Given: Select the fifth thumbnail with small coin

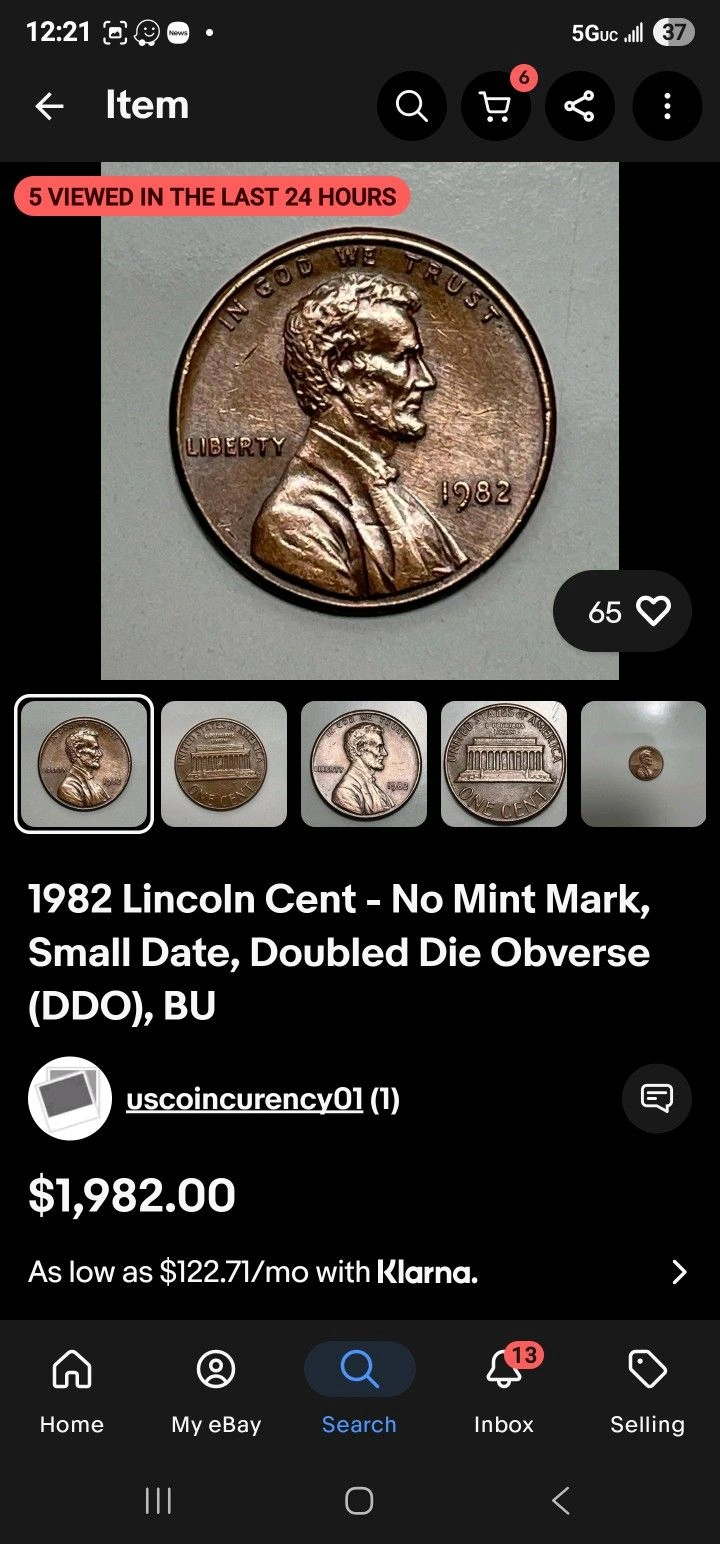Looking at the screenshot, I should (644, 764).
